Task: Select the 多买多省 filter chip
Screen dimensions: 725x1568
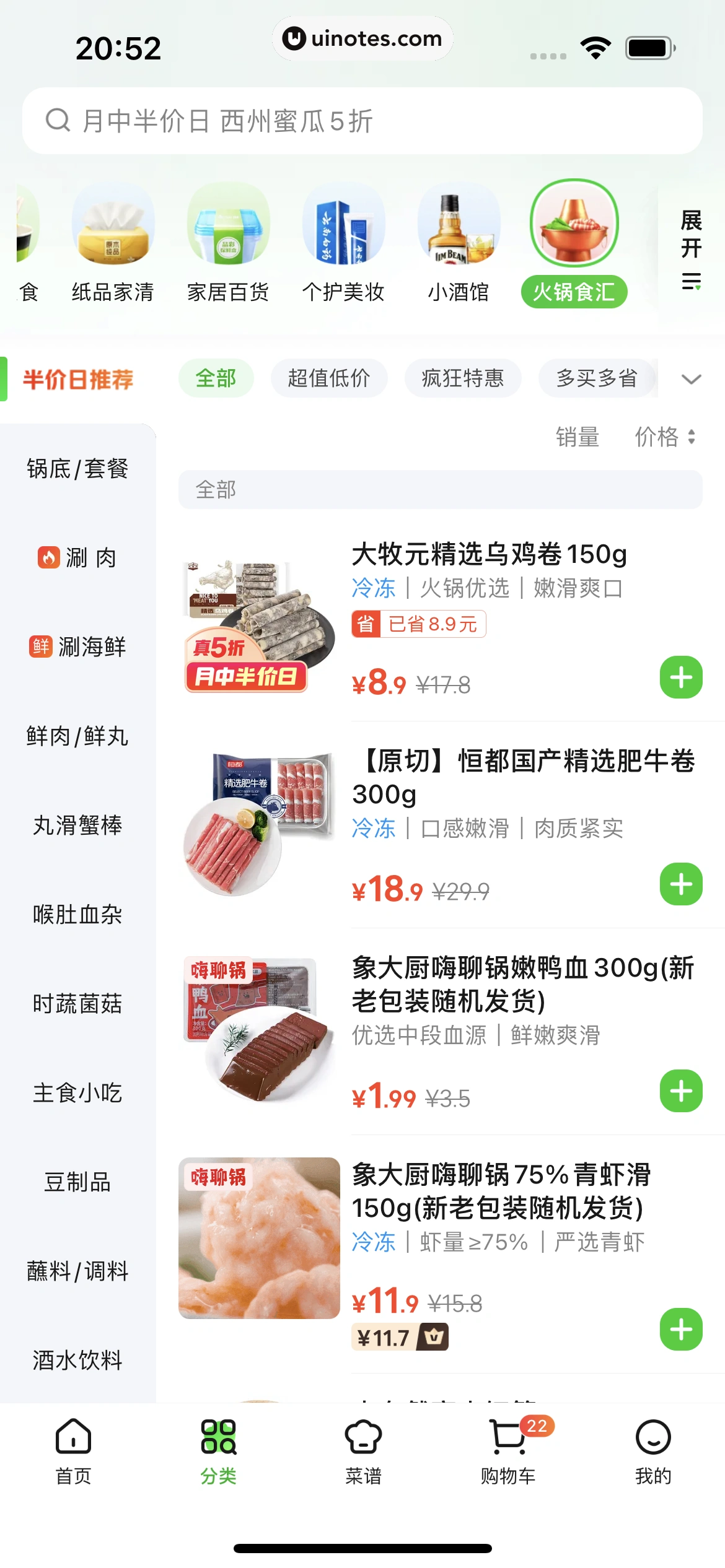Action: point(597,378)
